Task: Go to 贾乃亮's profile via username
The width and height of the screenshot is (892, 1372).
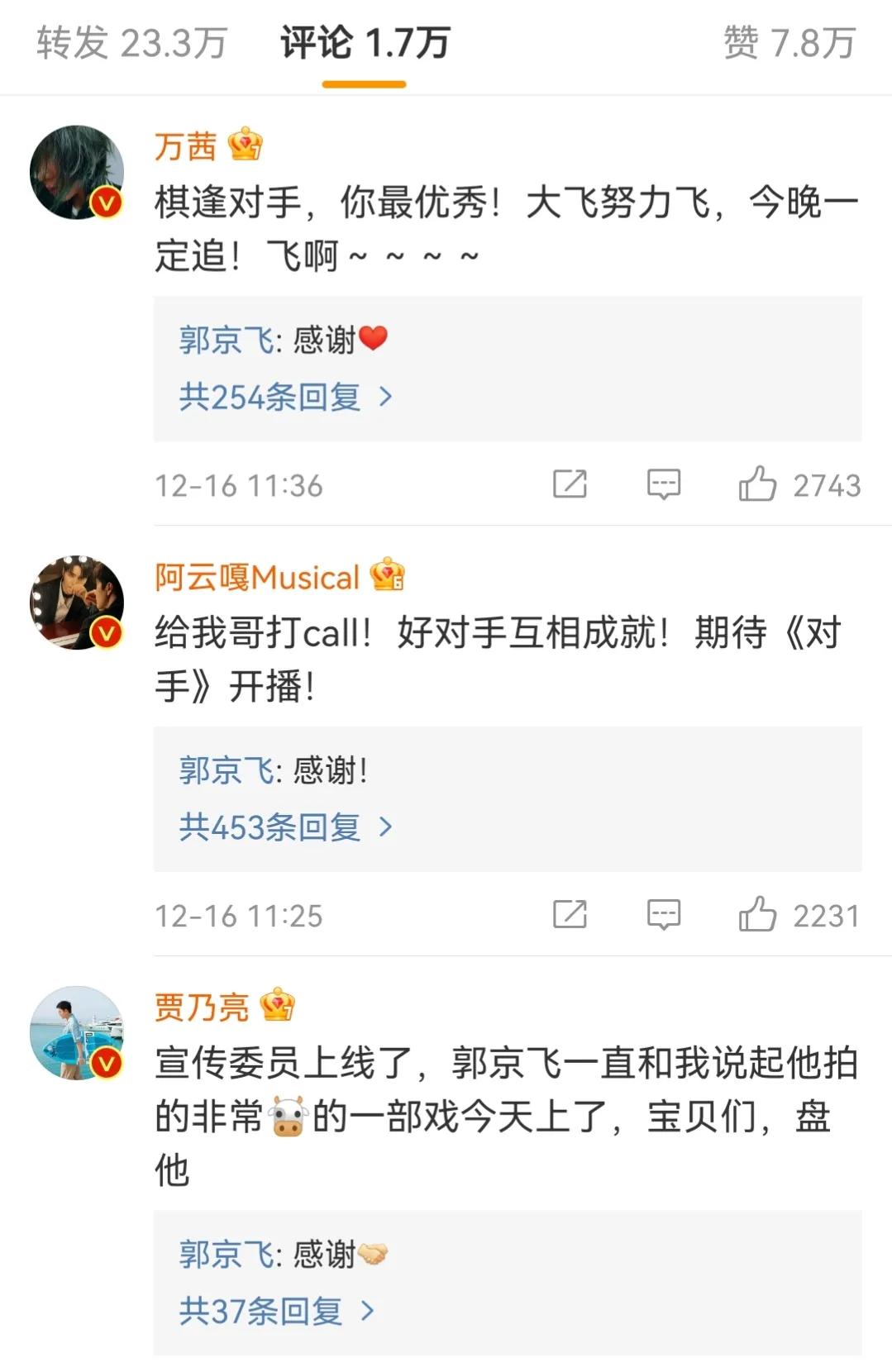Action: pyautogui.click(x=202, y=1008)
